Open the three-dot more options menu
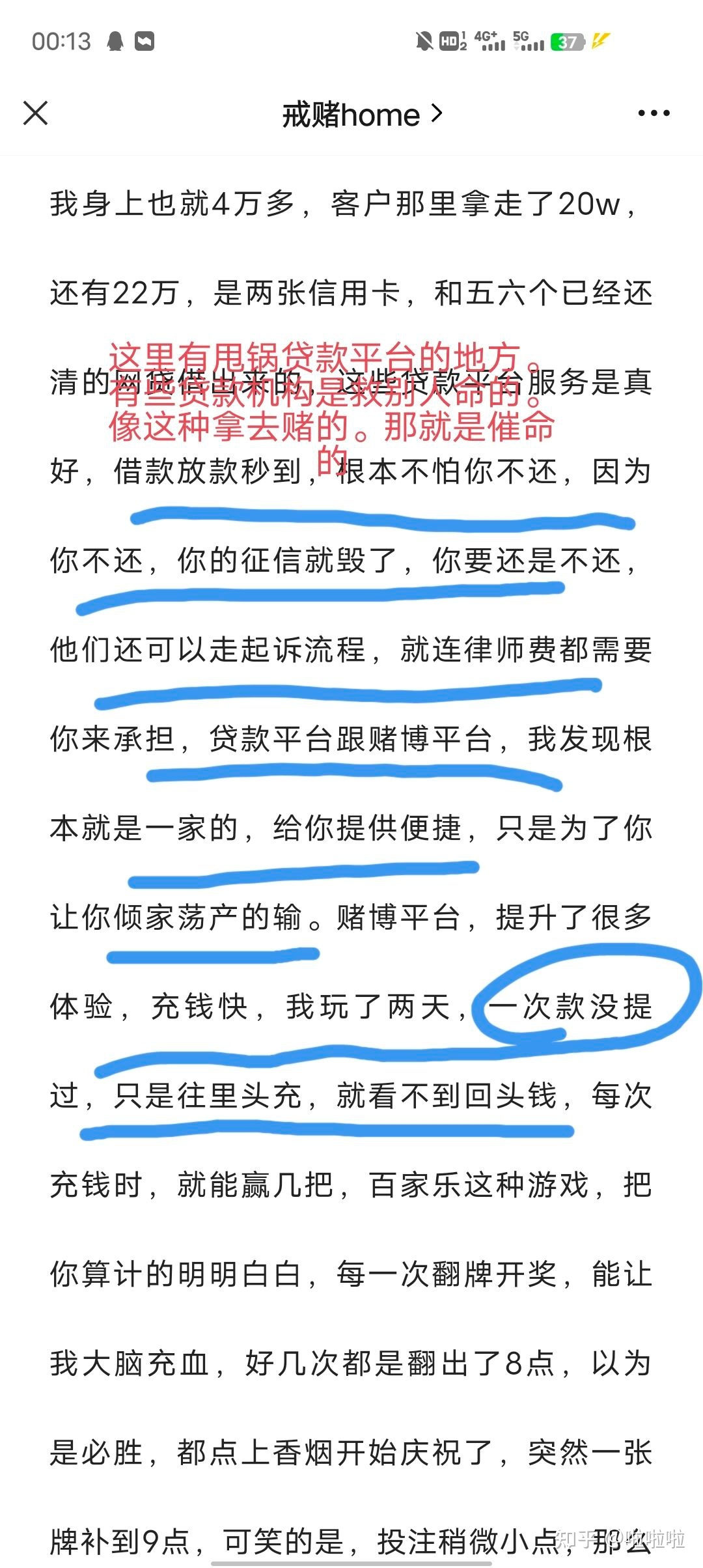The image size is (703, 1568). click(x=654, y=113)
